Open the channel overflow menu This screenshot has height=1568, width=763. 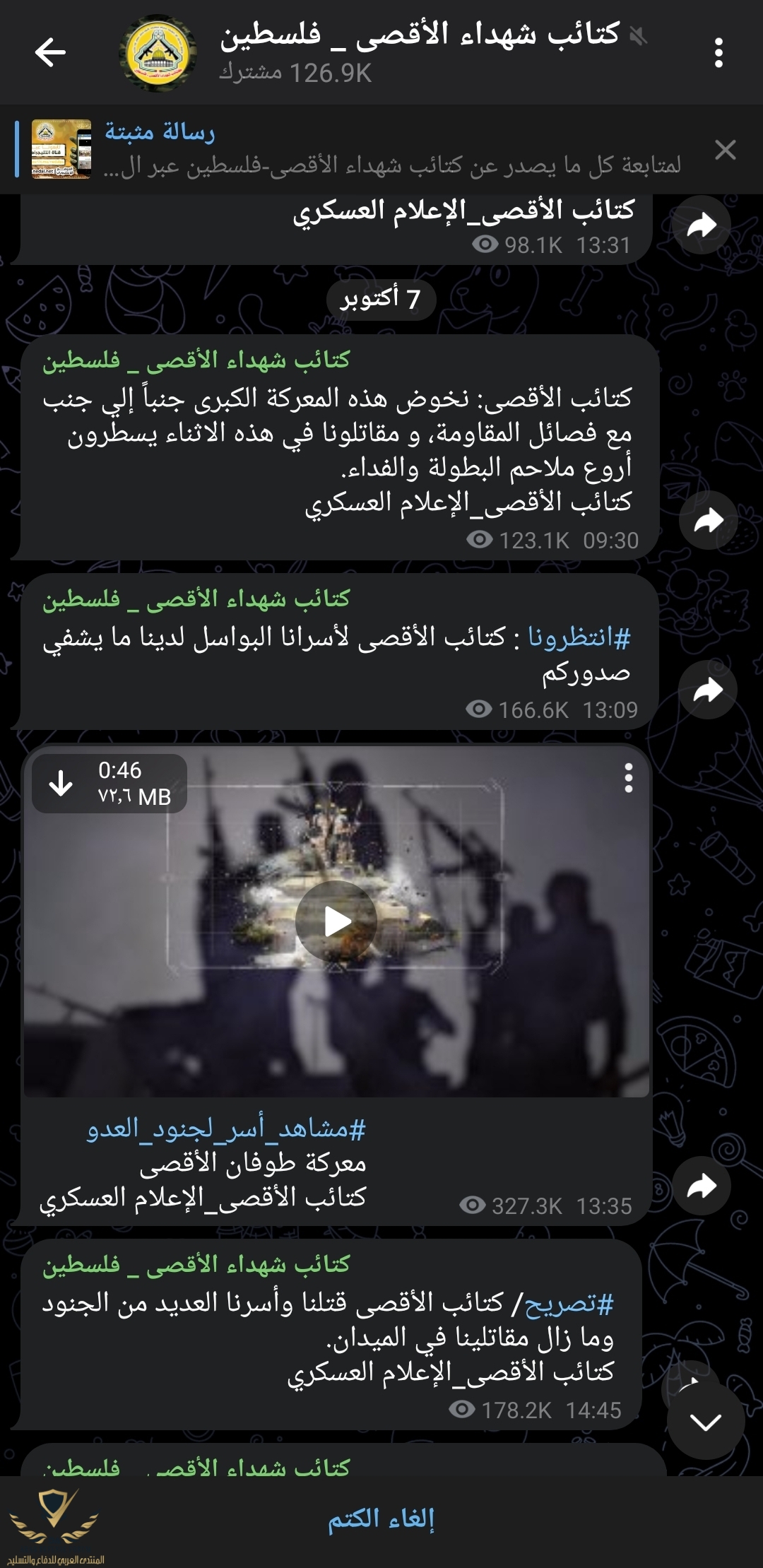pos(718,53)
